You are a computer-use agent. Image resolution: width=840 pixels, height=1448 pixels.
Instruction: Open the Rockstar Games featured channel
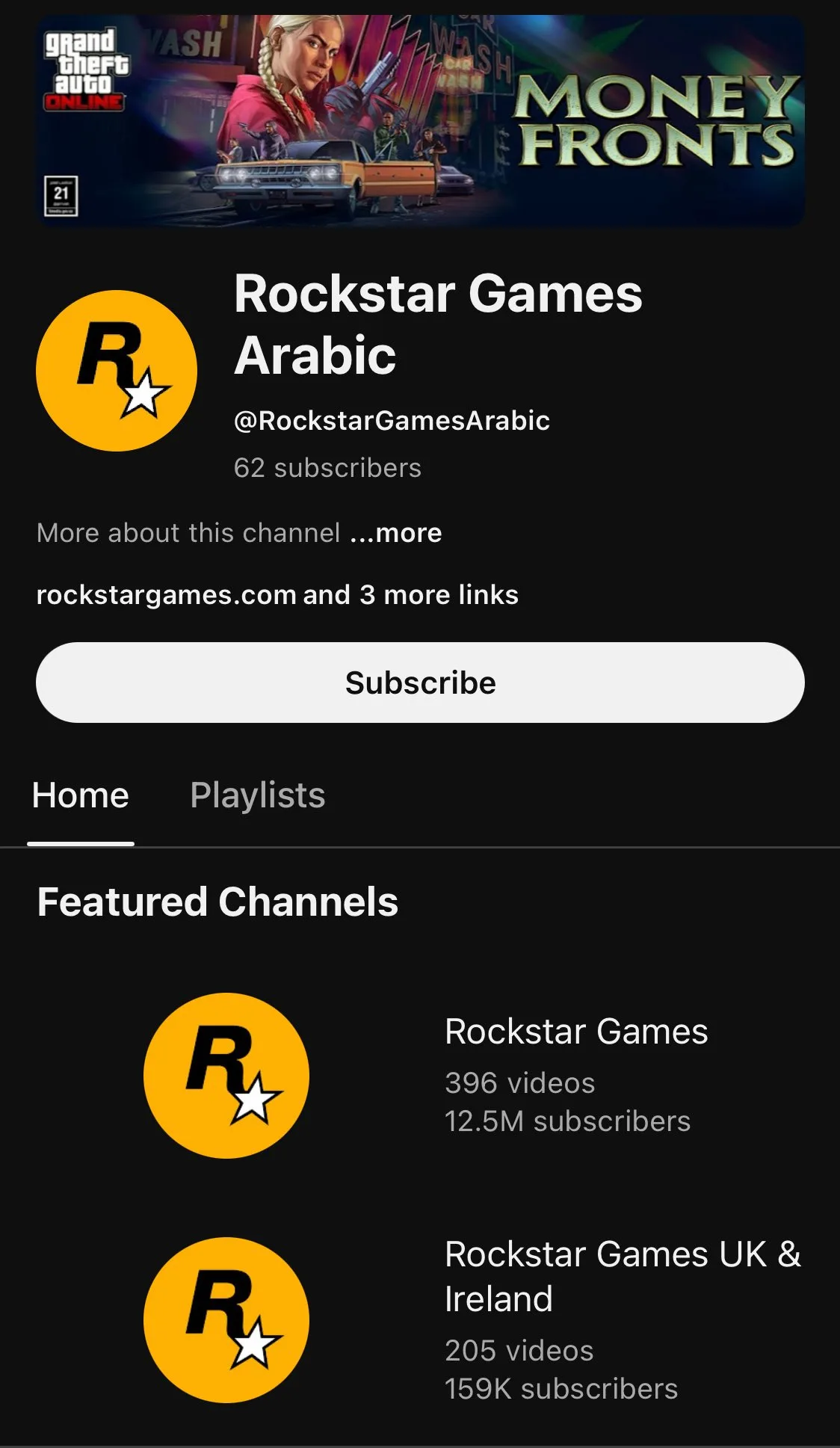tap(575, 1032)
